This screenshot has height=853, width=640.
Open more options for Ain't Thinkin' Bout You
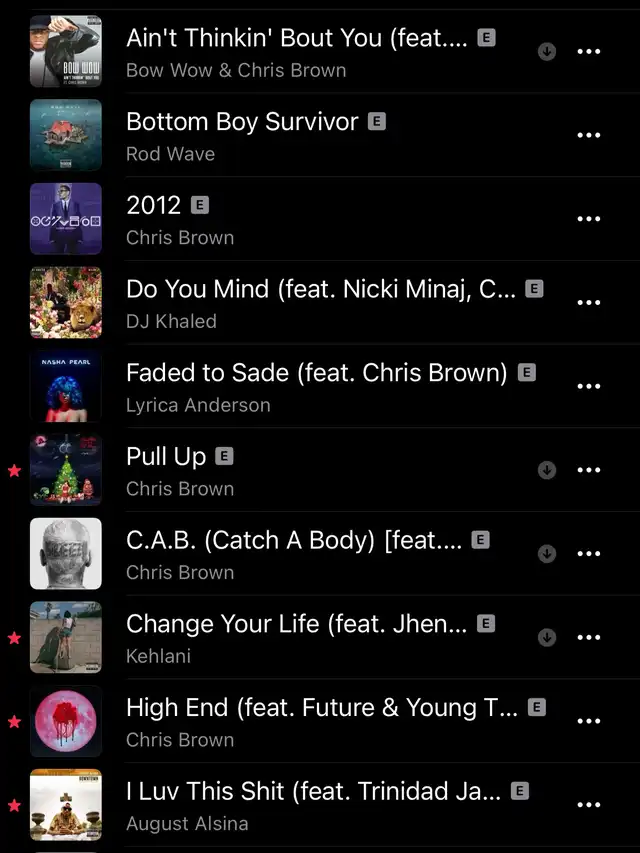(589, 52)
